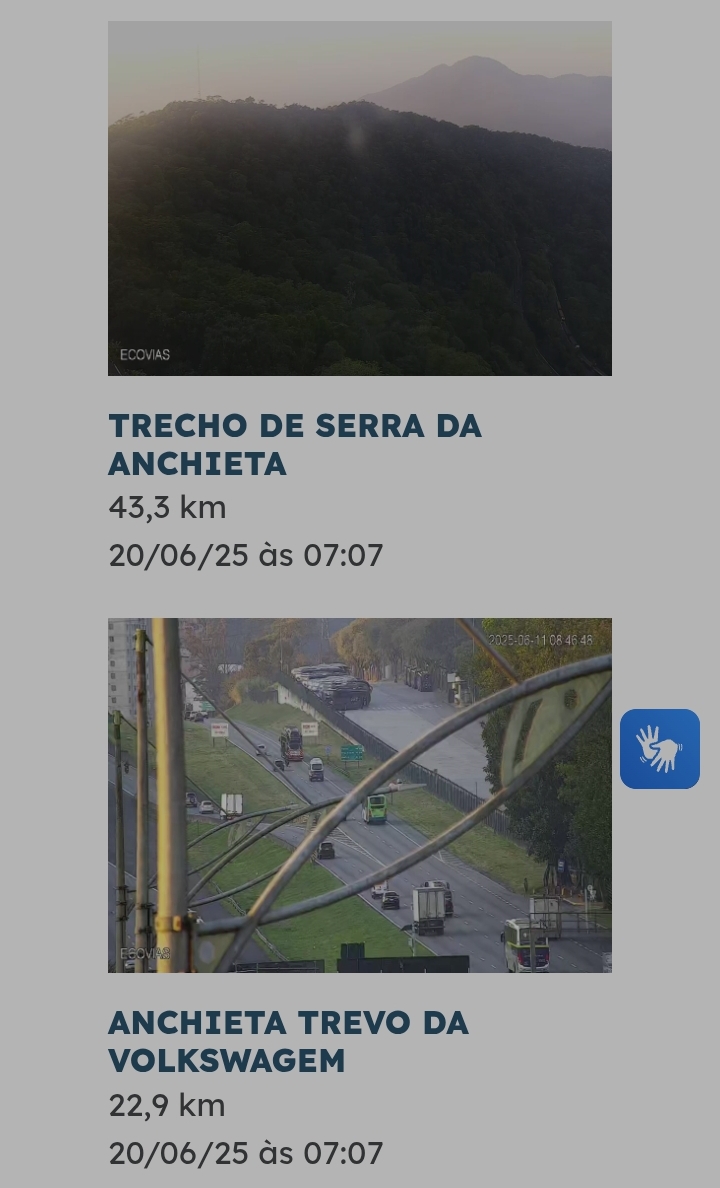
Task: Open the sign language accessibility widget
Action: click(659, 749)
